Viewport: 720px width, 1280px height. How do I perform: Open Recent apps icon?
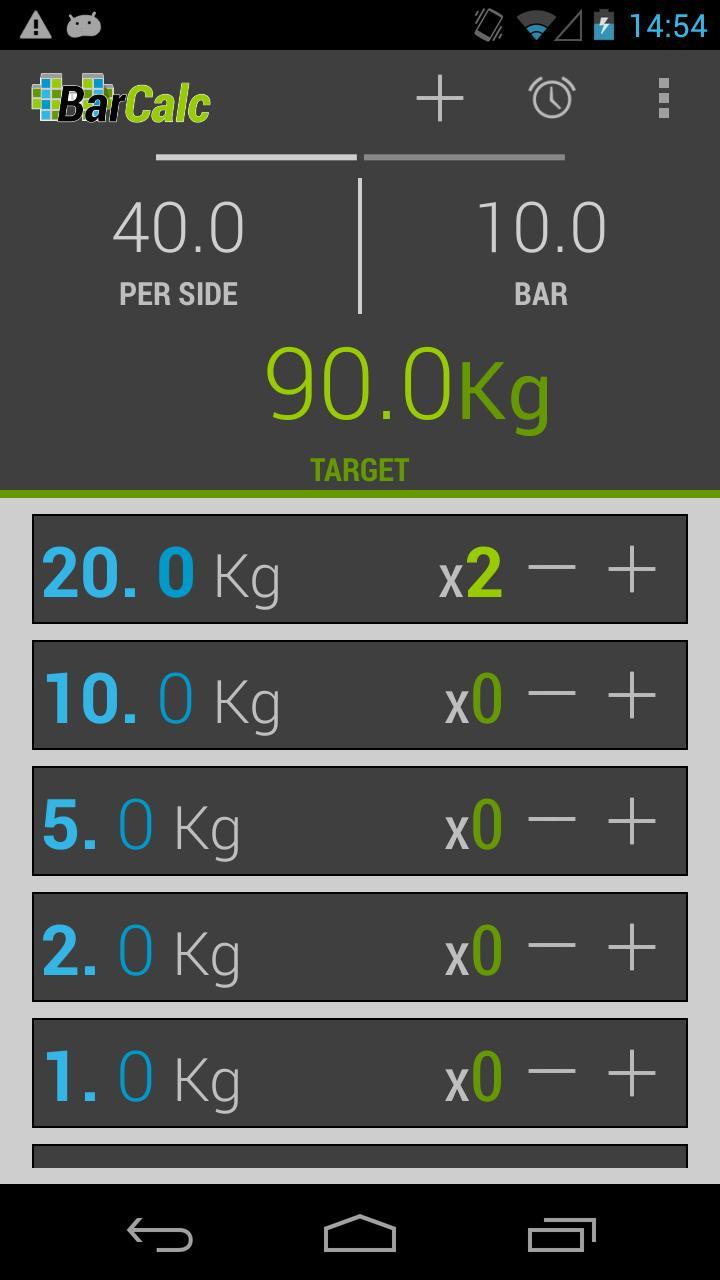point(560,1235)
